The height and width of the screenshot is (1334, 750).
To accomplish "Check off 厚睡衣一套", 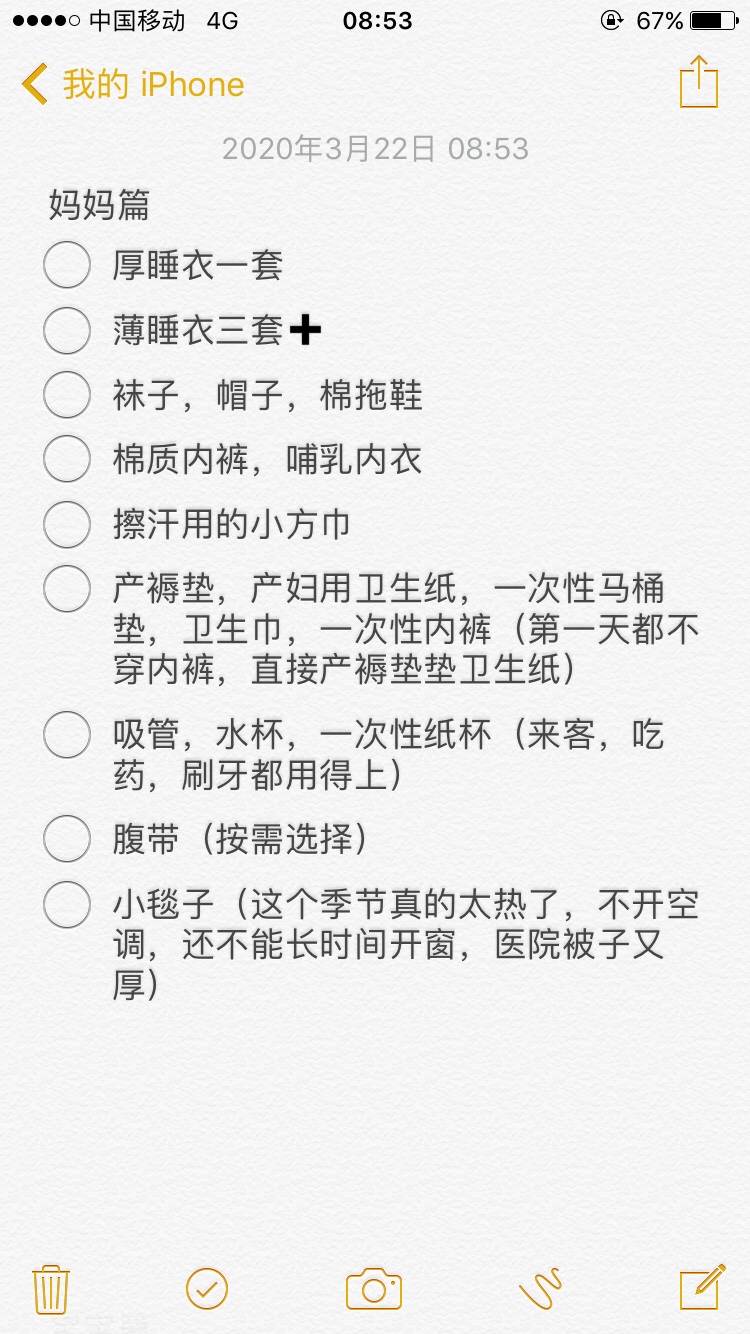I will point(67,265).
